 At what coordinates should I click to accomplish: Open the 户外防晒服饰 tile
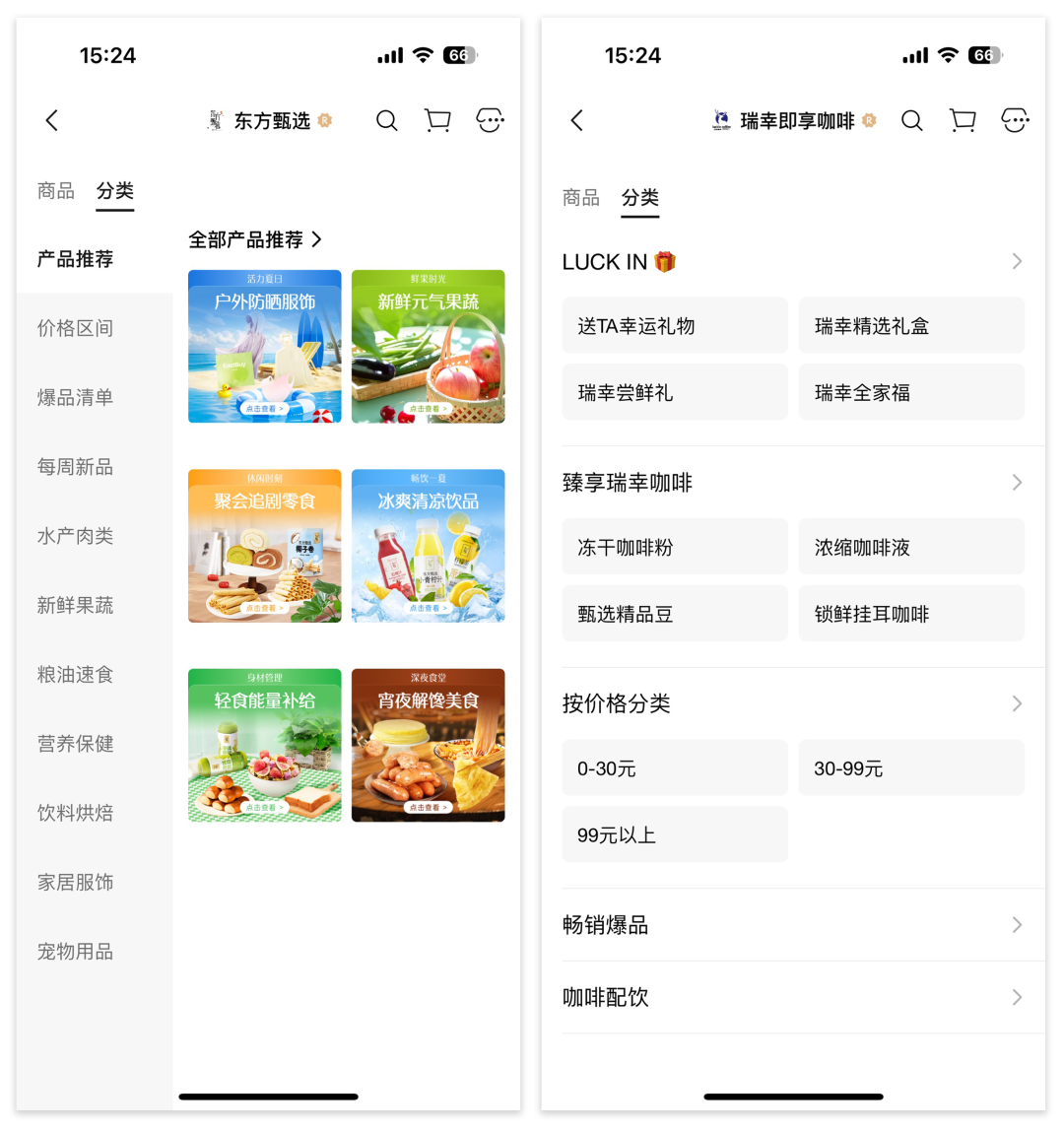click(265, 347)
